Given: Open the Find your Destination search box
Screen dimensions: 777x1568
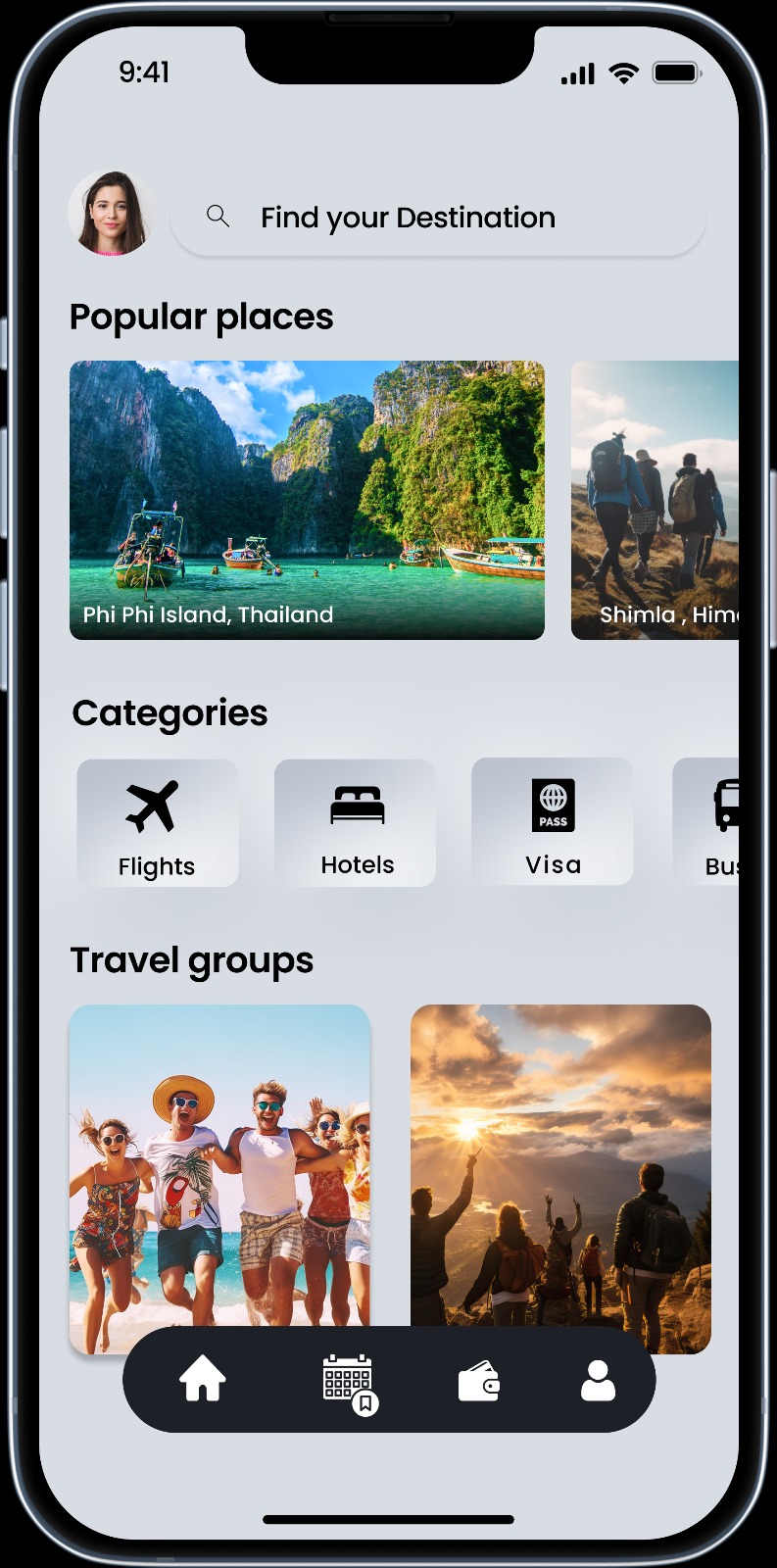Looking at the screenshot, I should [x=438, y=217].
